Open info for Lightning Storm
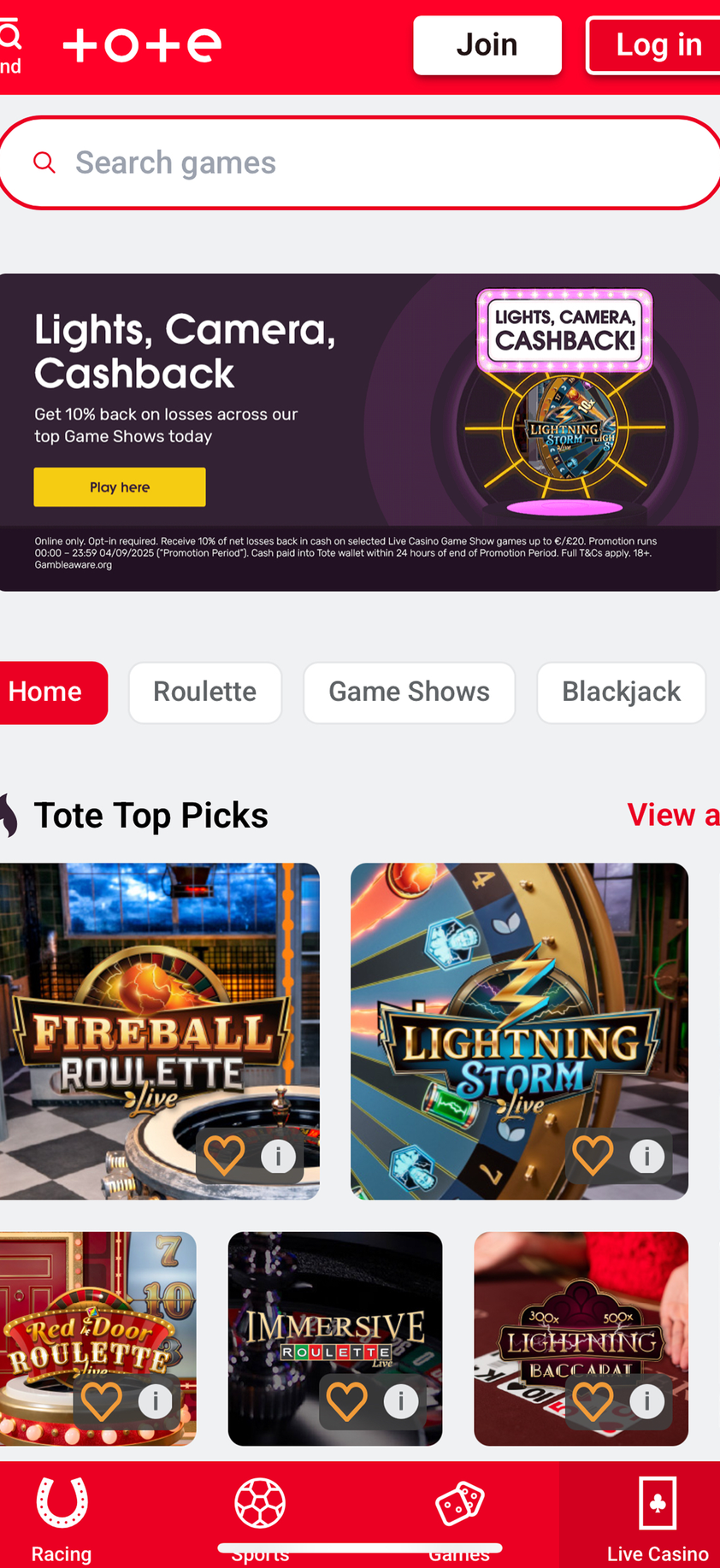 [646, 1155]
